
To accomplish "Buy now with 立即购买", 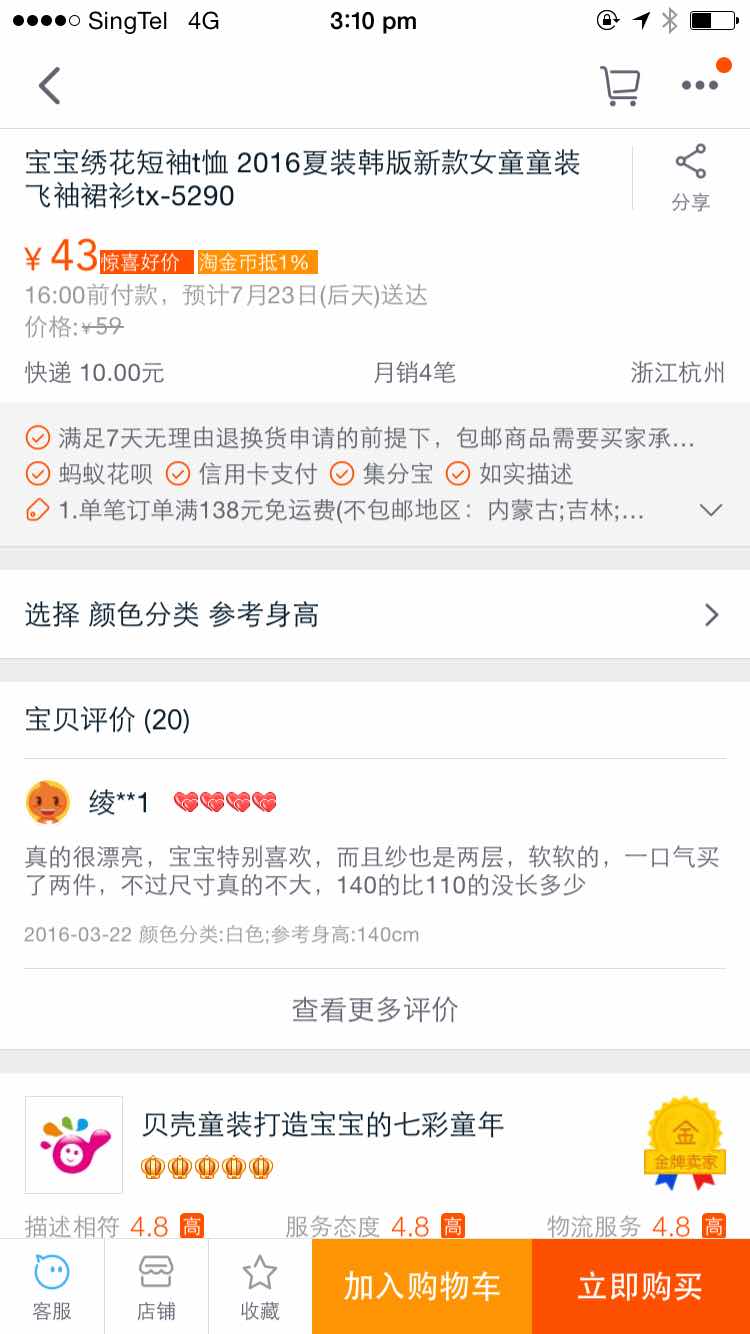I will (x=640, y=1286).
